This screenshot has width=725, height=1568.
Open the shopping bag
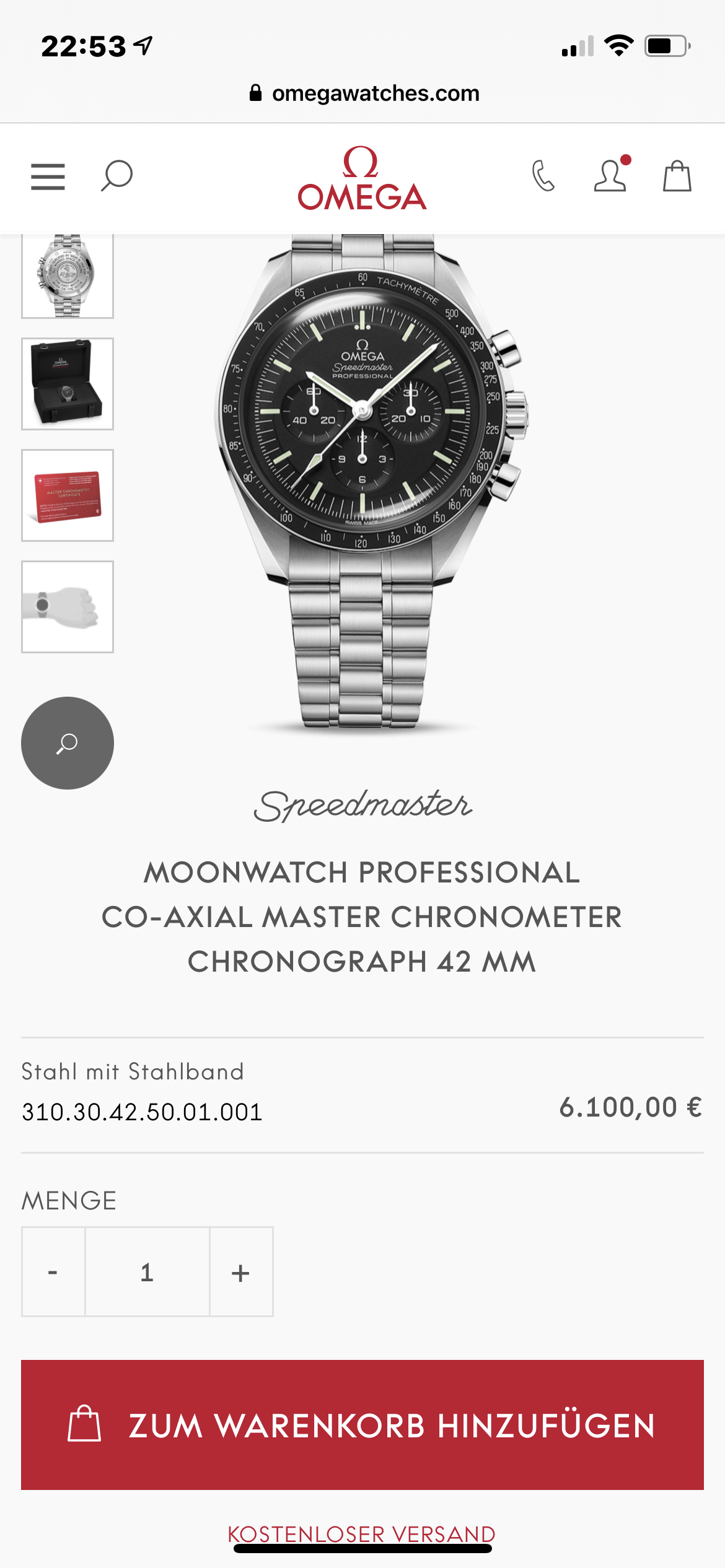pyautogui.click(x=677, y=176)
